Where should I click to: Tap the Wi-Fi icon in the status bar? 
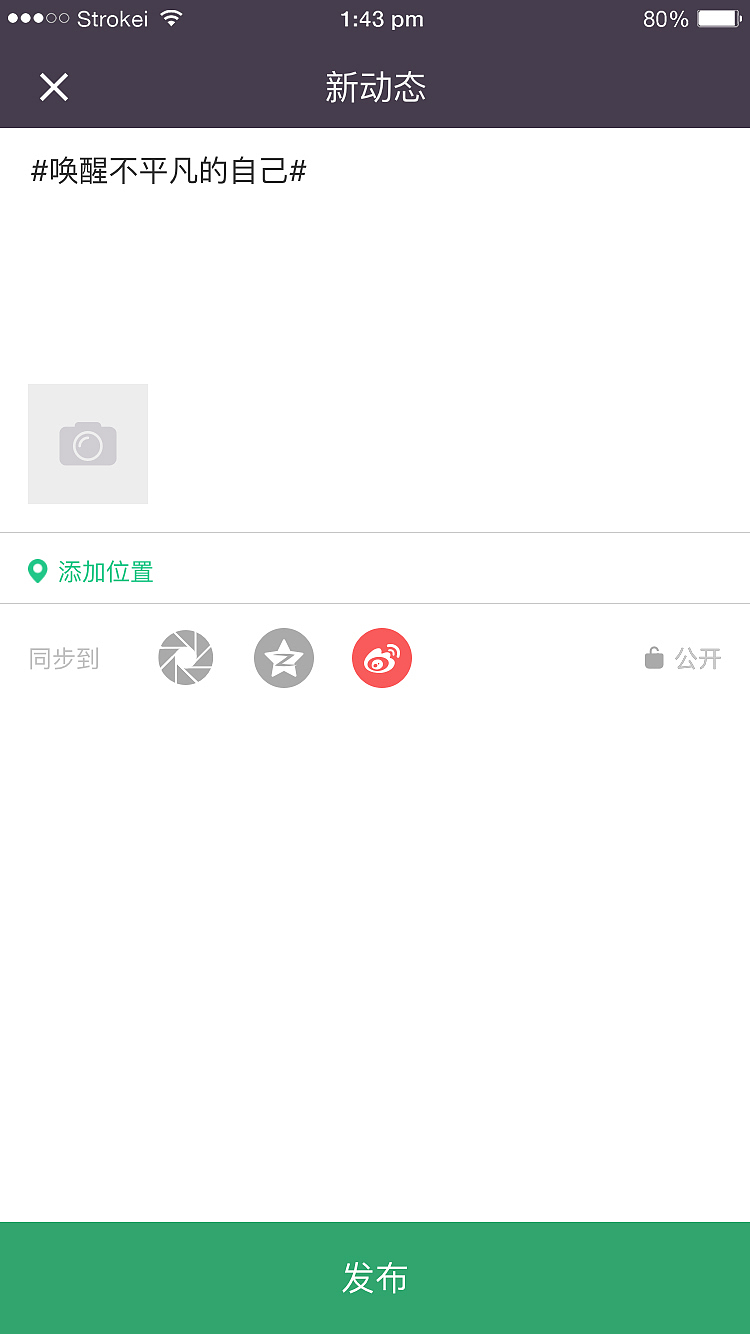(168, 18)
